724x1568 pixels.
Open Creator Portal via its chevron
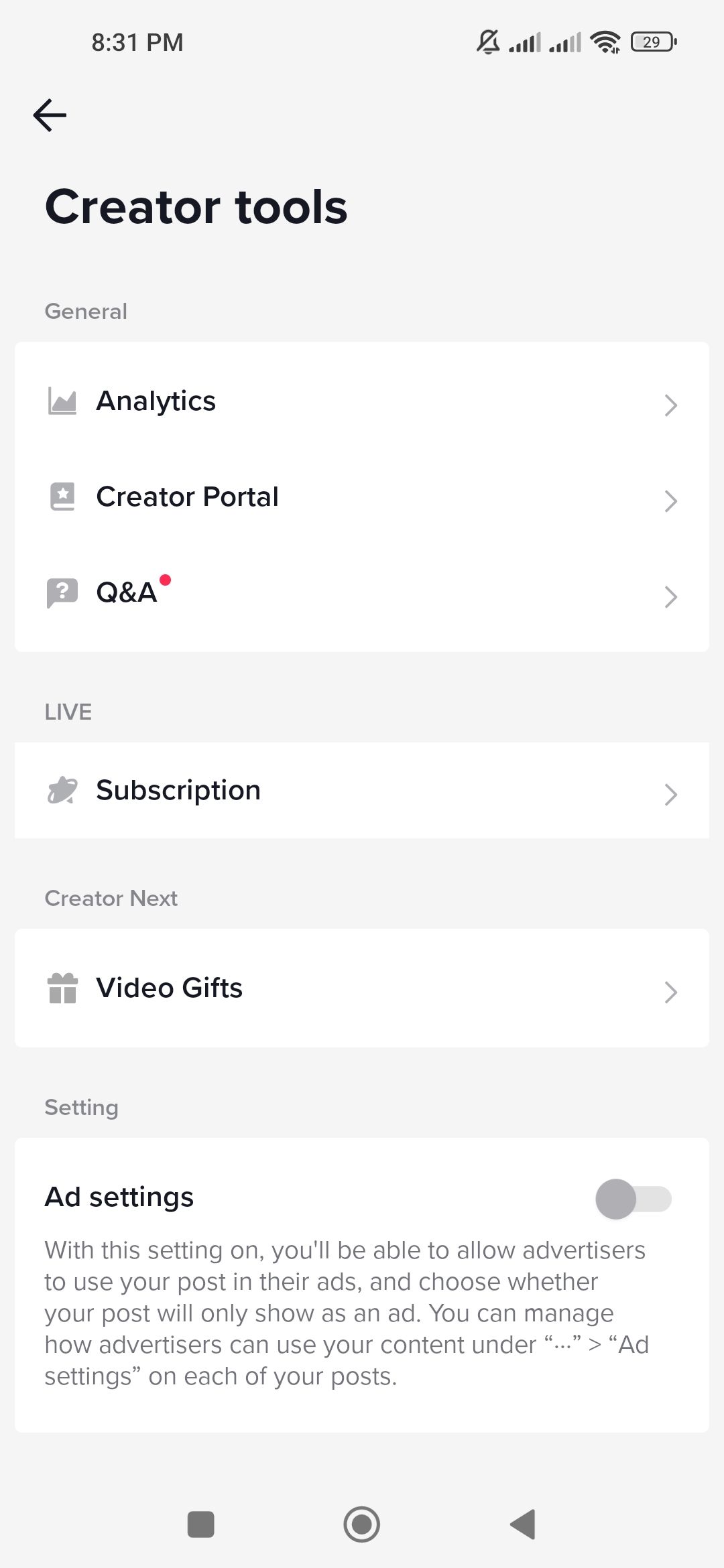pyautogui.click(x=671, y=501)
